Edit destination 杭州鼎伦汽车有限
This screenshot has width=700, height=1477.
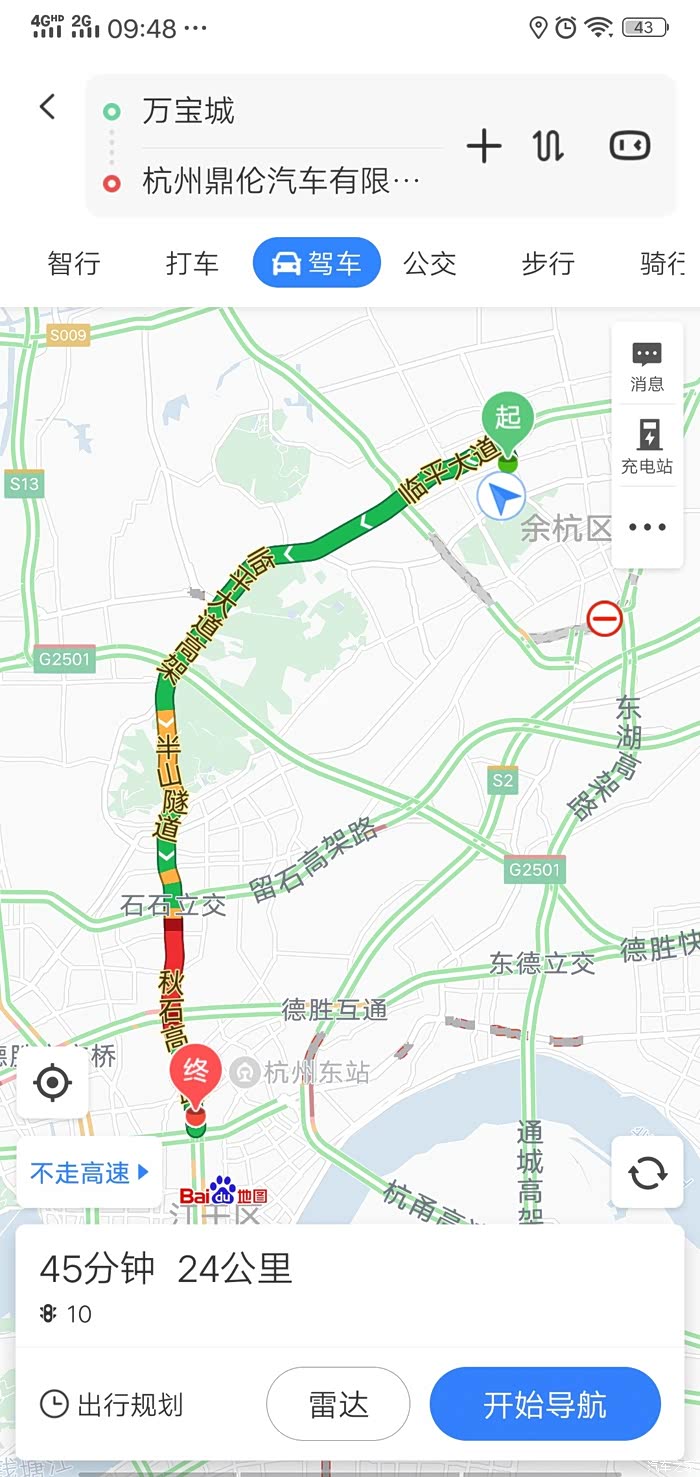point(280,182)
